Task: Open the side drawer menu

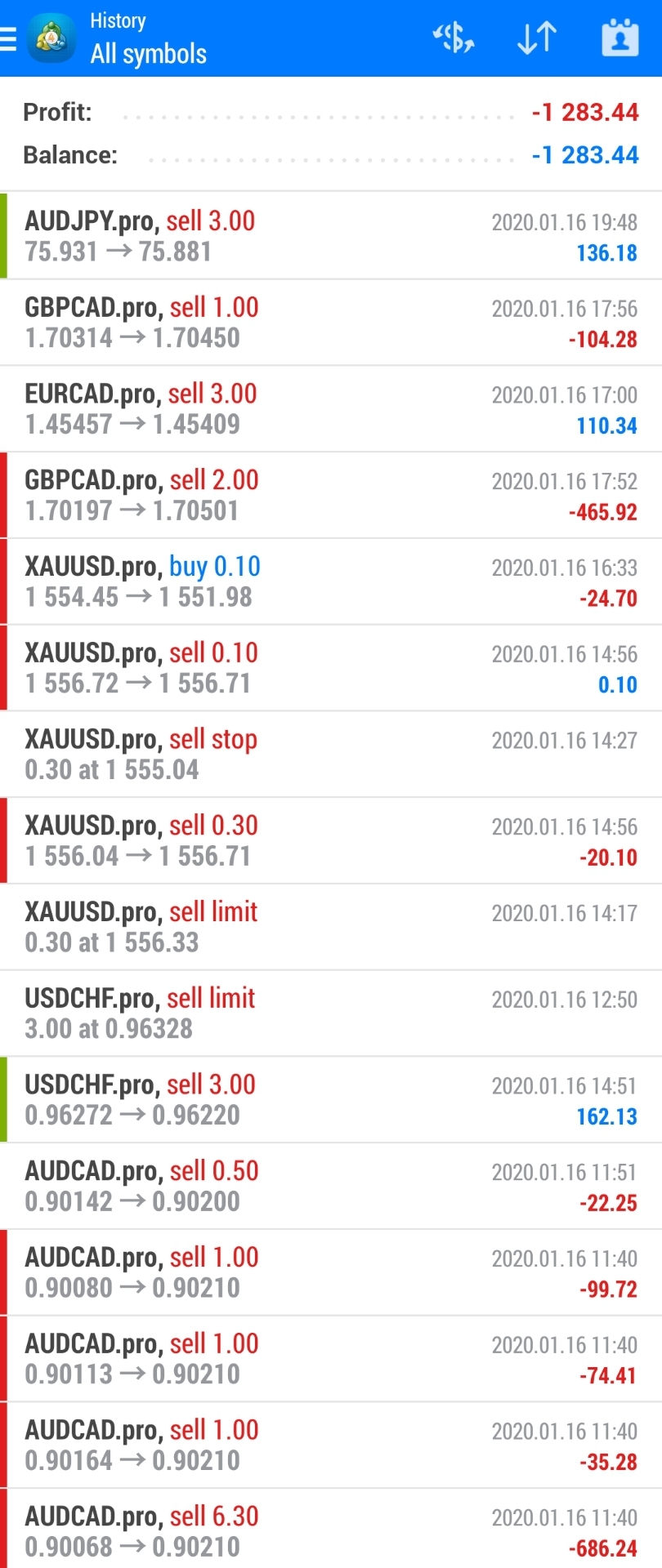Action: click(x=10, y=38)
